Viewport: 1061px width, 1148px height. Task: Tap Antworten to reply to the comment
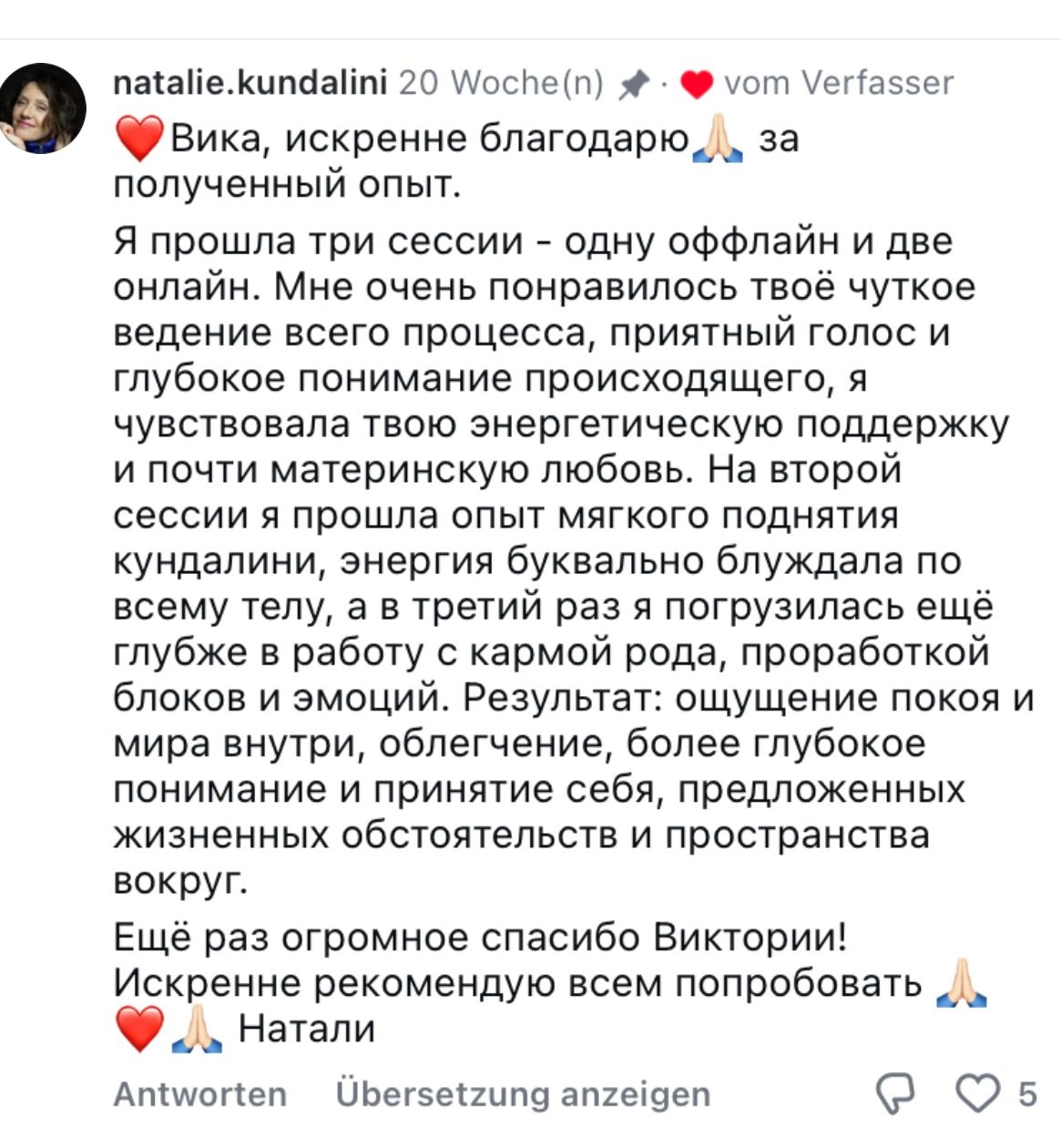click(x=199, y=1093)
